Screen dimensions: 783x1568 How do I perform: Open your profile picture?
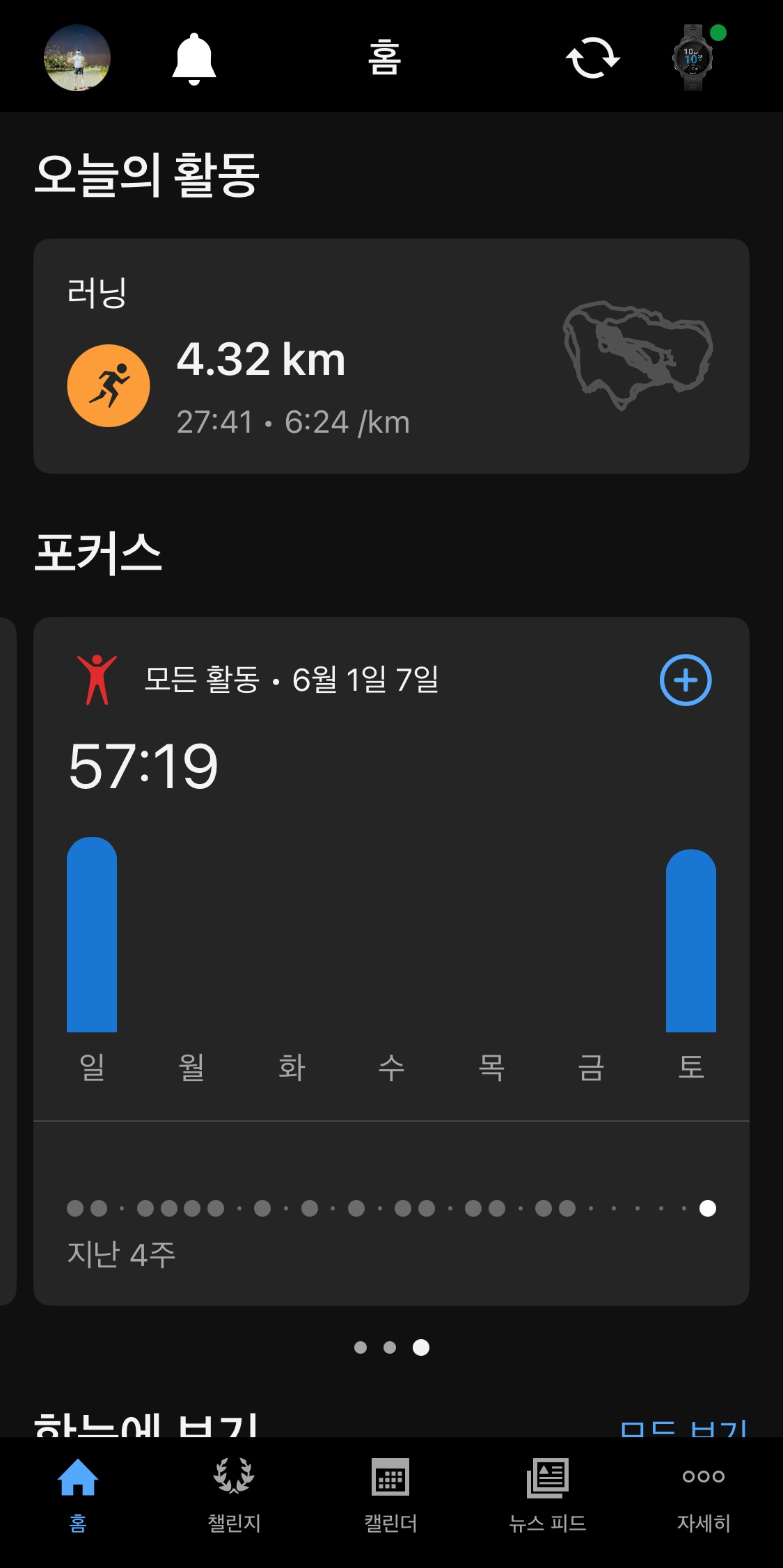[77, 58]
